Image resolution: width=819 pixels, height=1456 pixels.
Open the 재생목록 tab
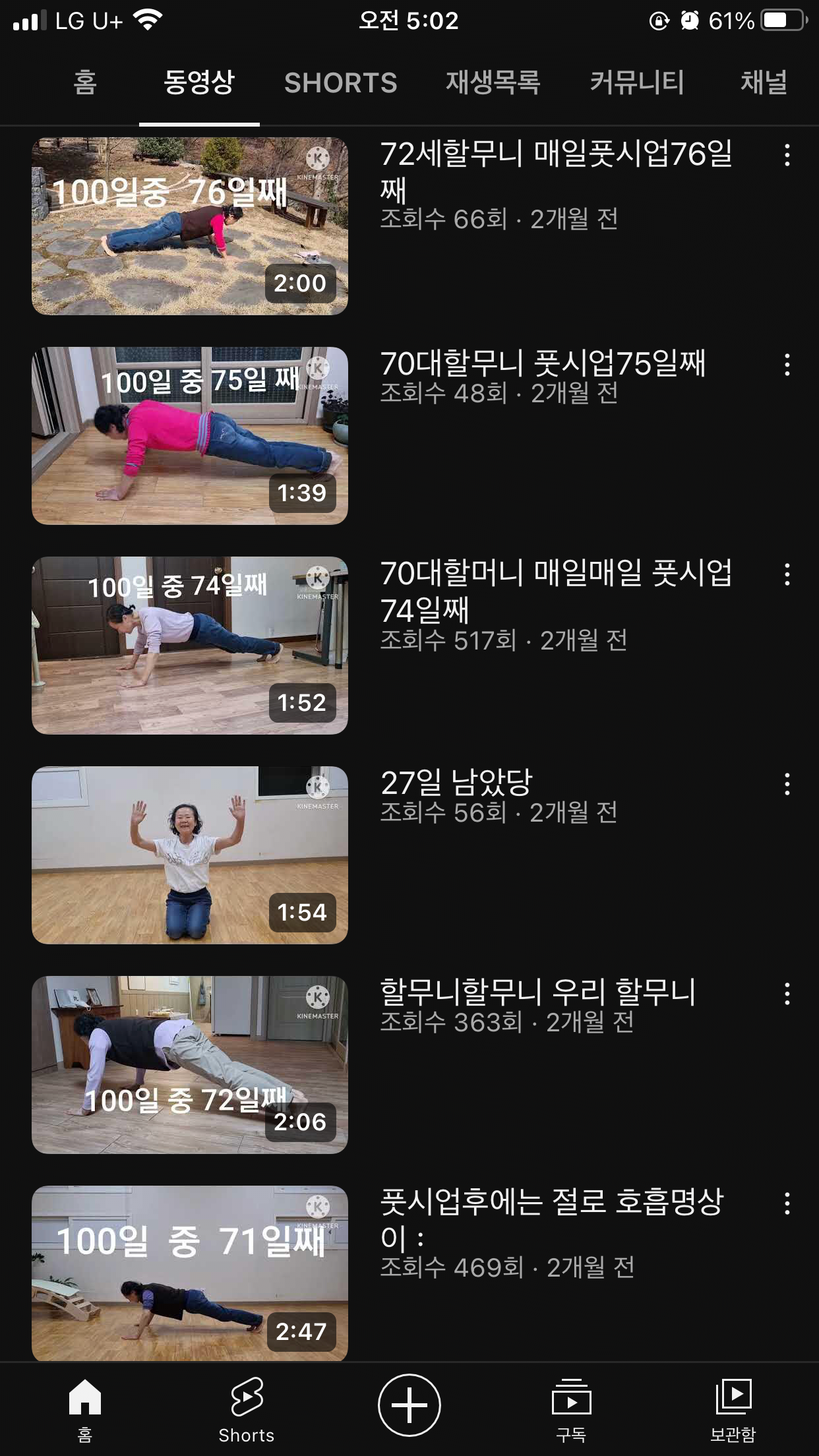[x=493, y=83]
